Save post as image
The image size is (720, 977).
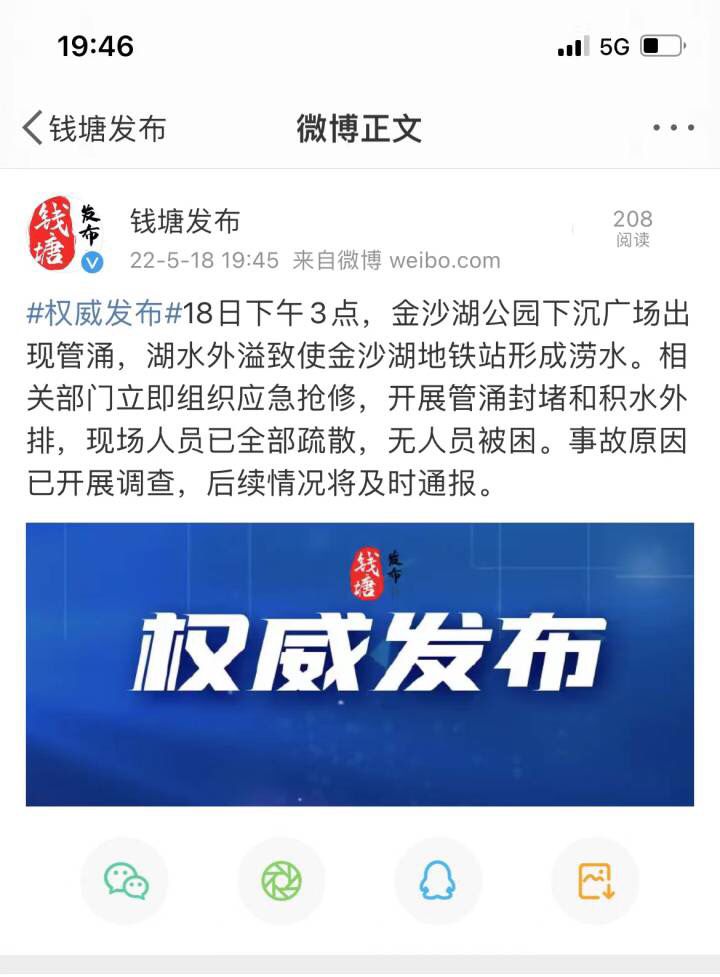(595, 881)
